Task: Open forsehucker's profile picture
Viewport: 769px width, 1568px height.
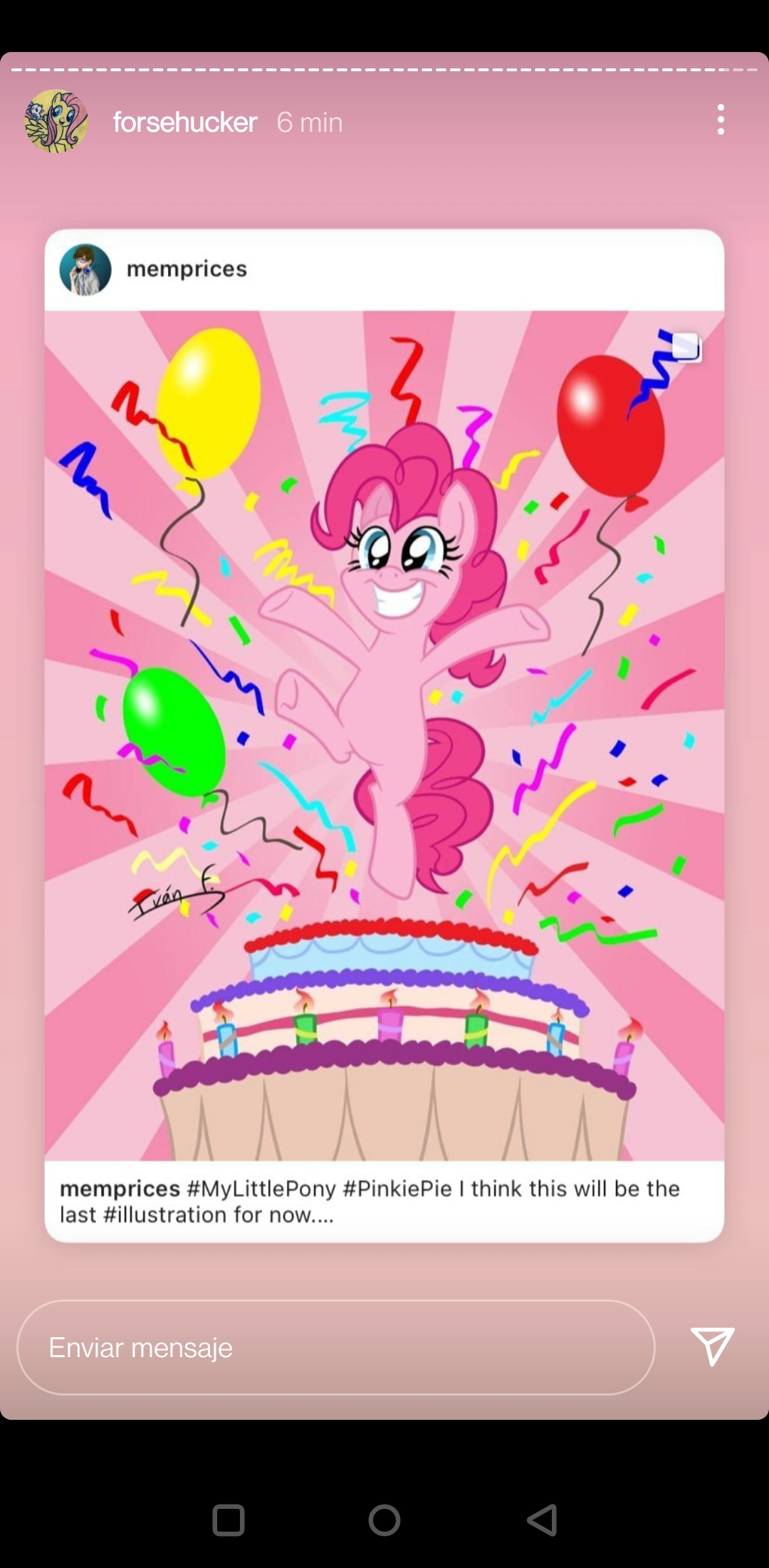Action: [x=56, y=121]
